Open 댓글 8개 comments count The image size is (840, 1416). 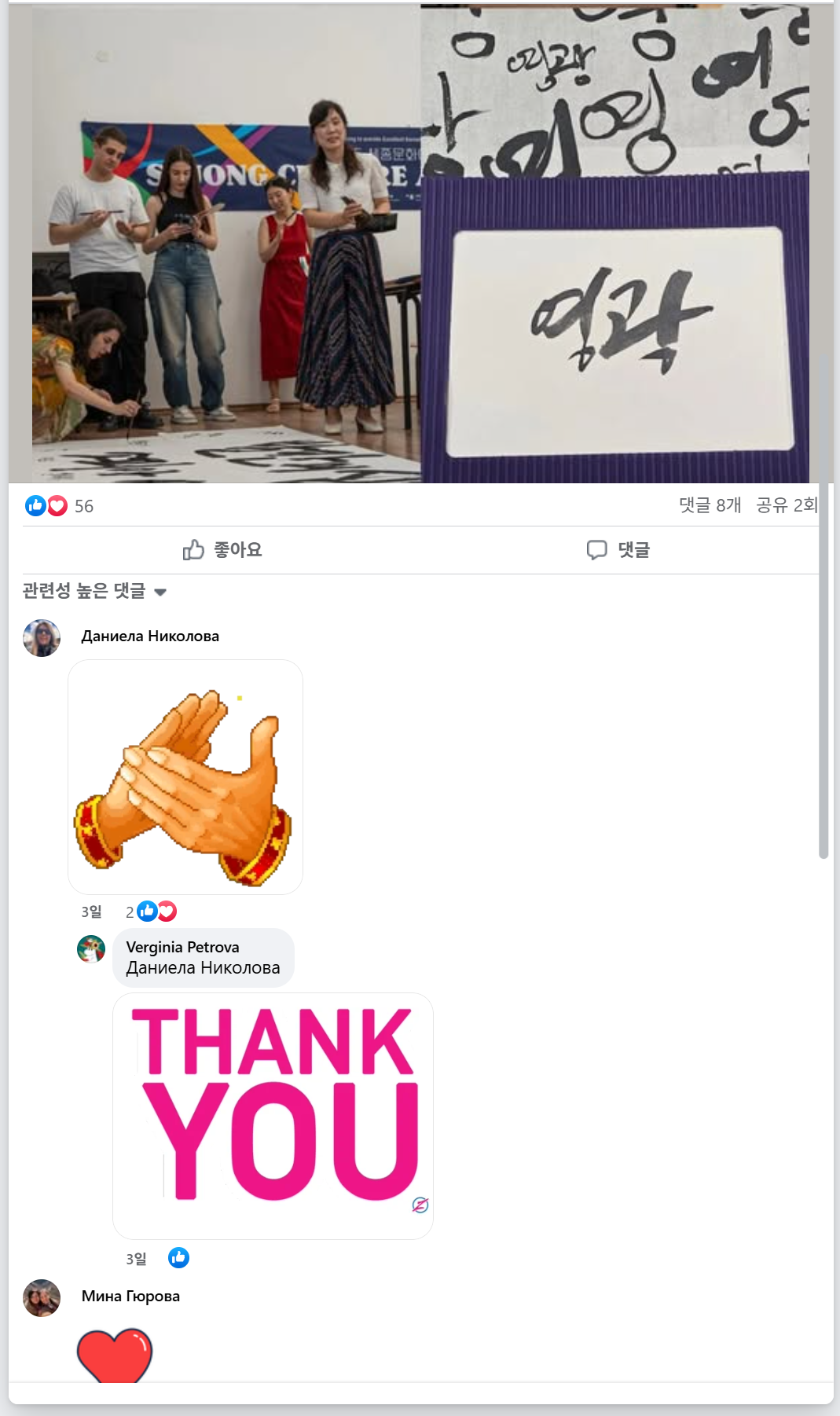pos(710,505)
